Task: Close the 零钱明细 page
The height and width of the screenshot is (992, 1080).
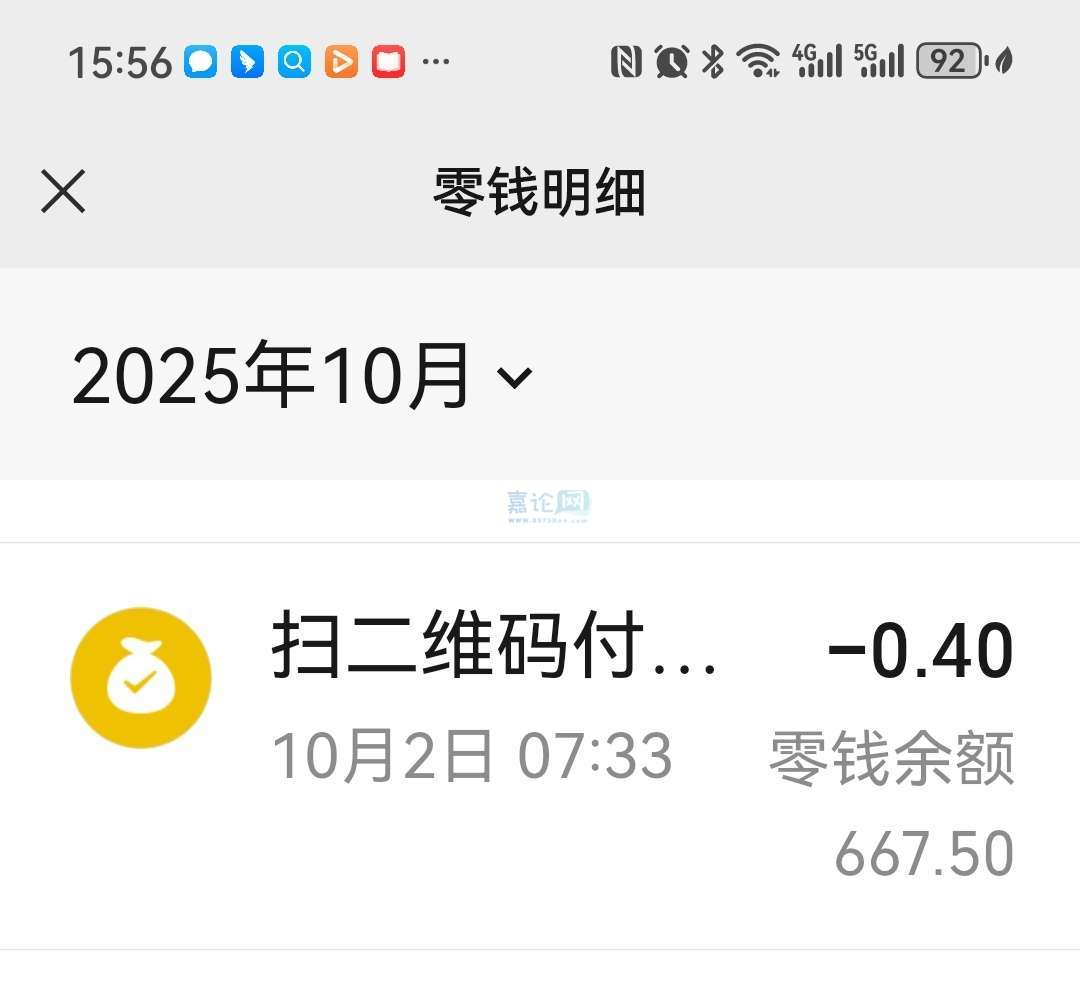Action: pyautogui.click(x=63, y=191)
